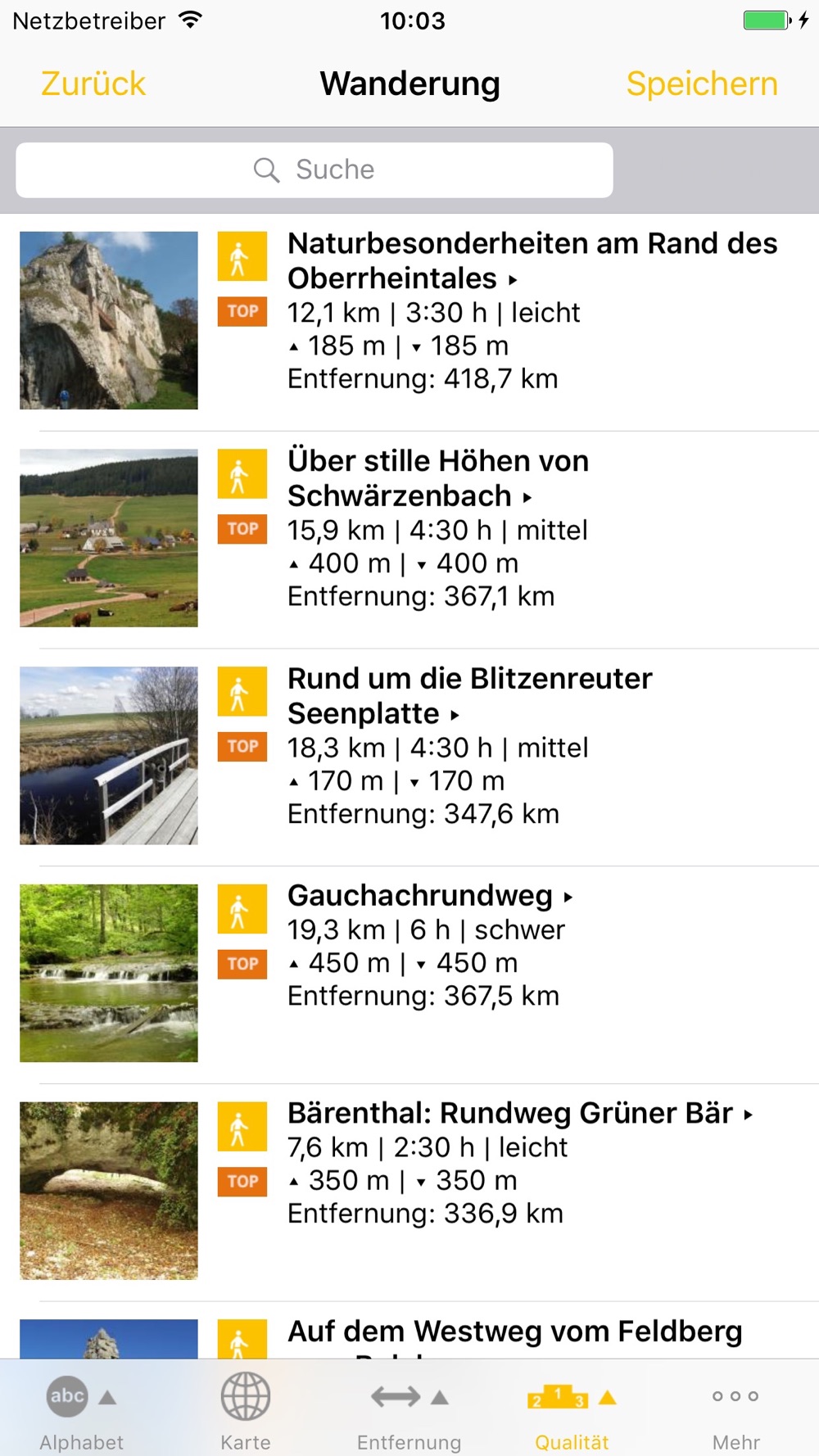Tap the Suche search field

point(314,170)
